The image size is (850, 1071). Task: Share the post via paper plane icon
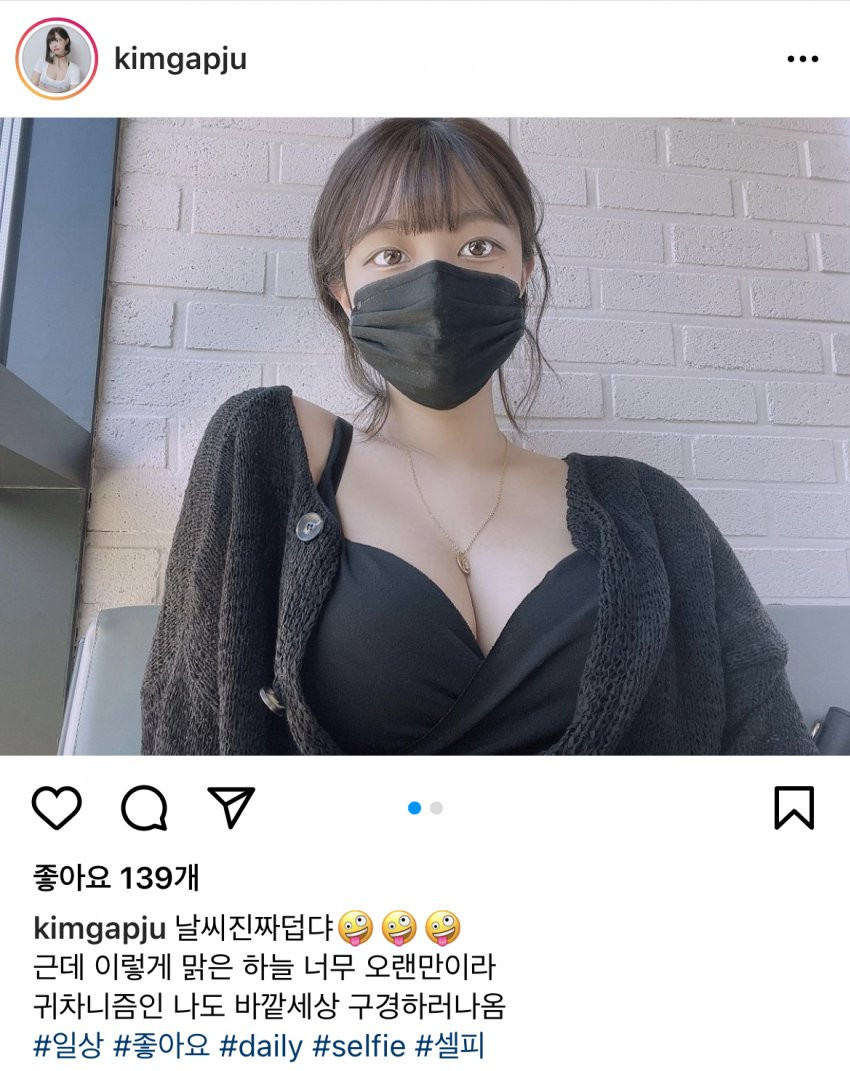coord(231,807)
